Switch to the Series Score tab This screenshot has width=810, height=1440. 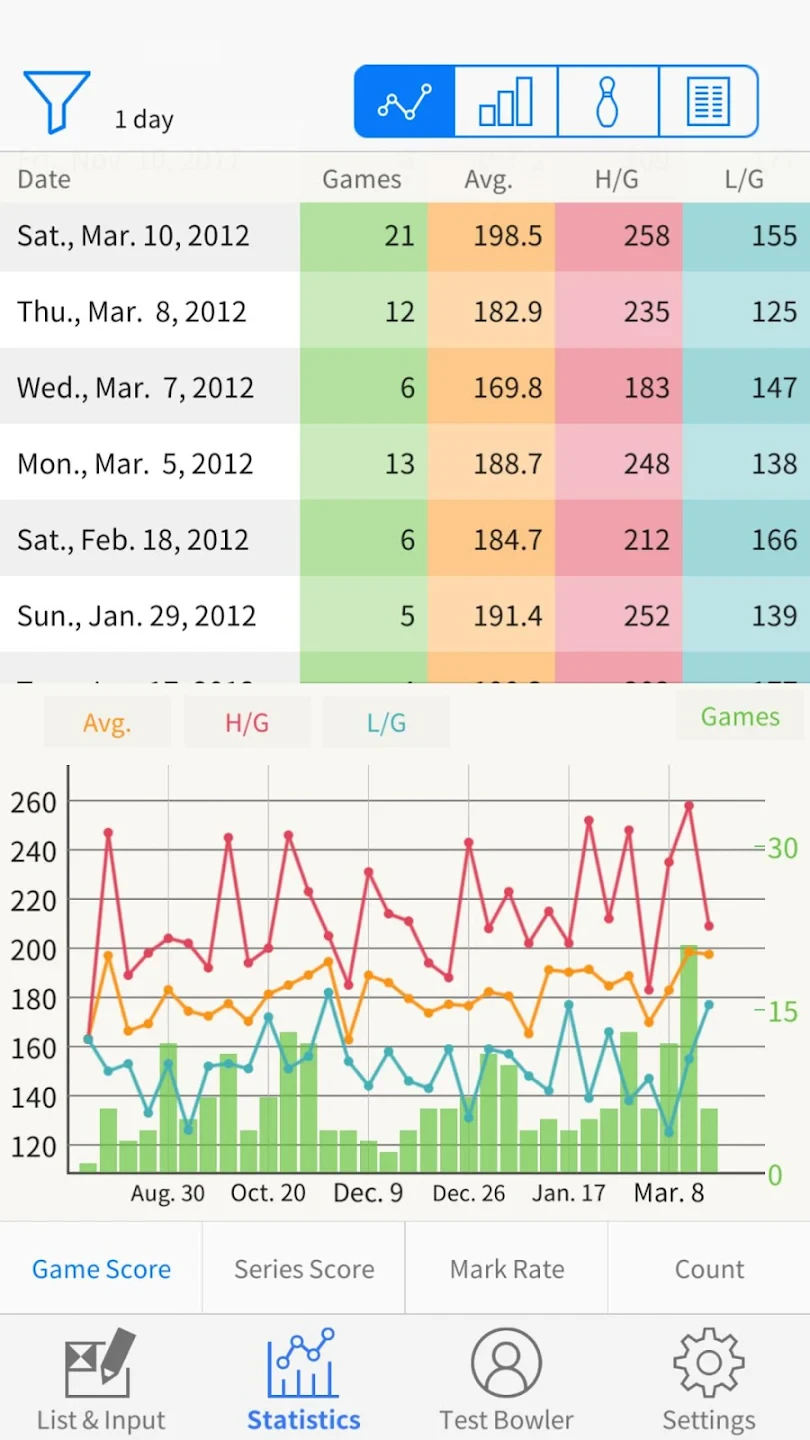click(304, 1269)
